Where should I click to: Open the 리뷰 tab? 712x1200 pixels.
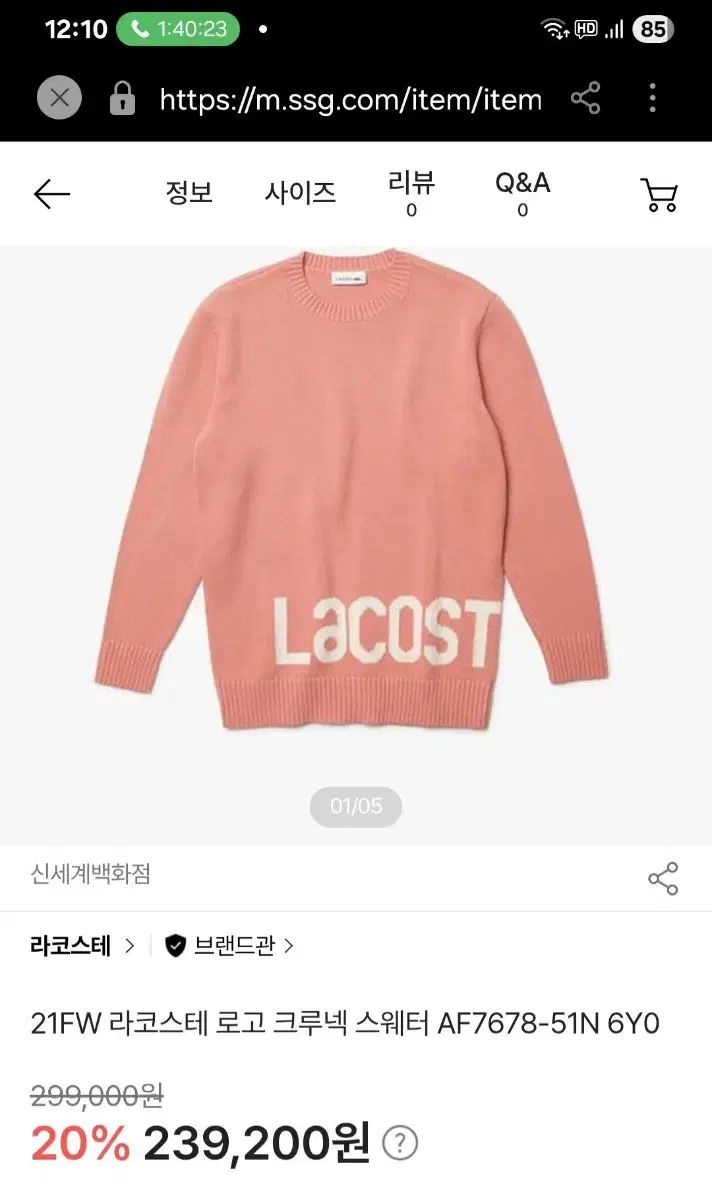(411, 193)
